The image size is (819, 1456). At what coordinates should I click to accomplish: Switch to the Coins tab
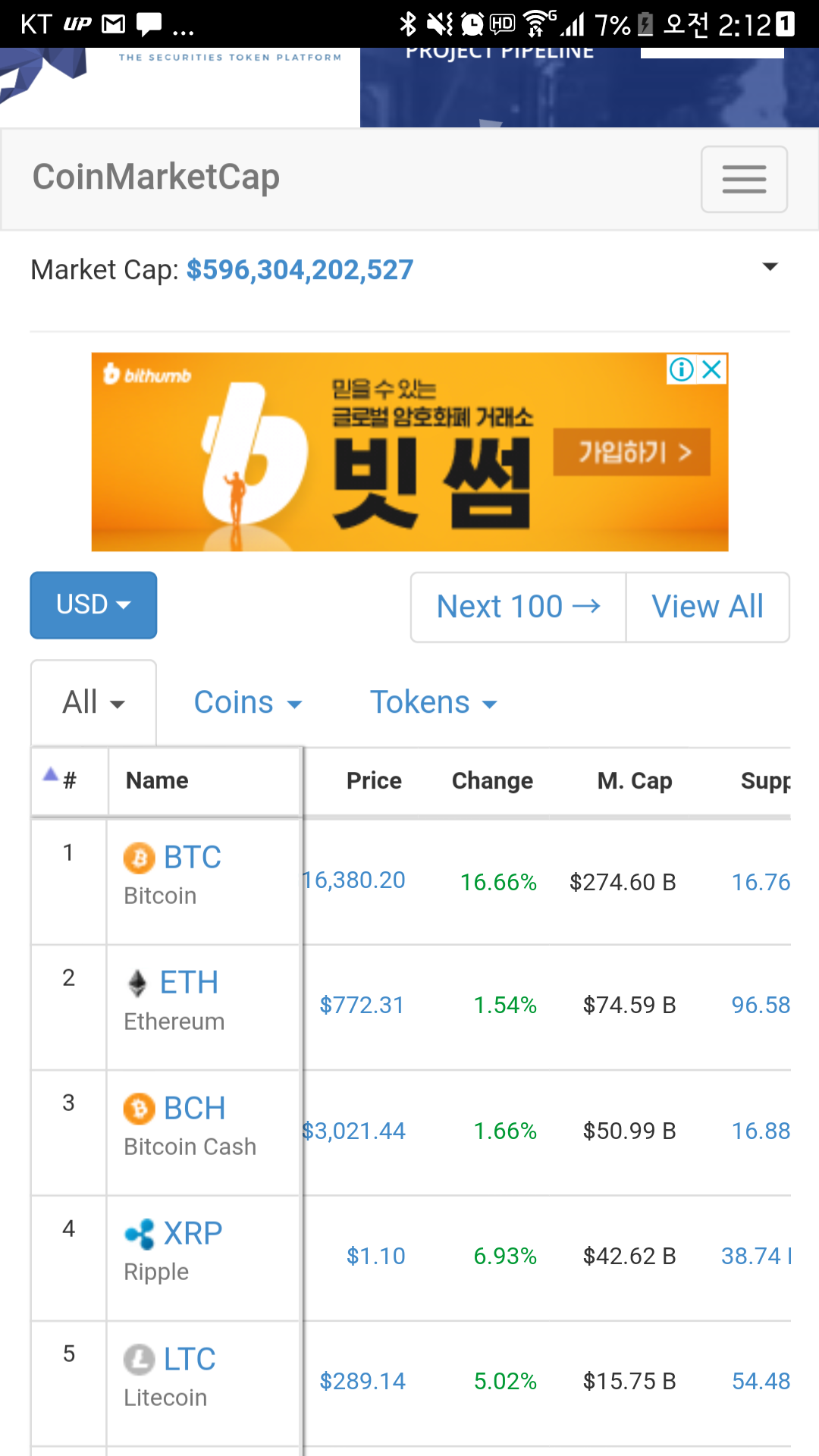coord(248,702)
